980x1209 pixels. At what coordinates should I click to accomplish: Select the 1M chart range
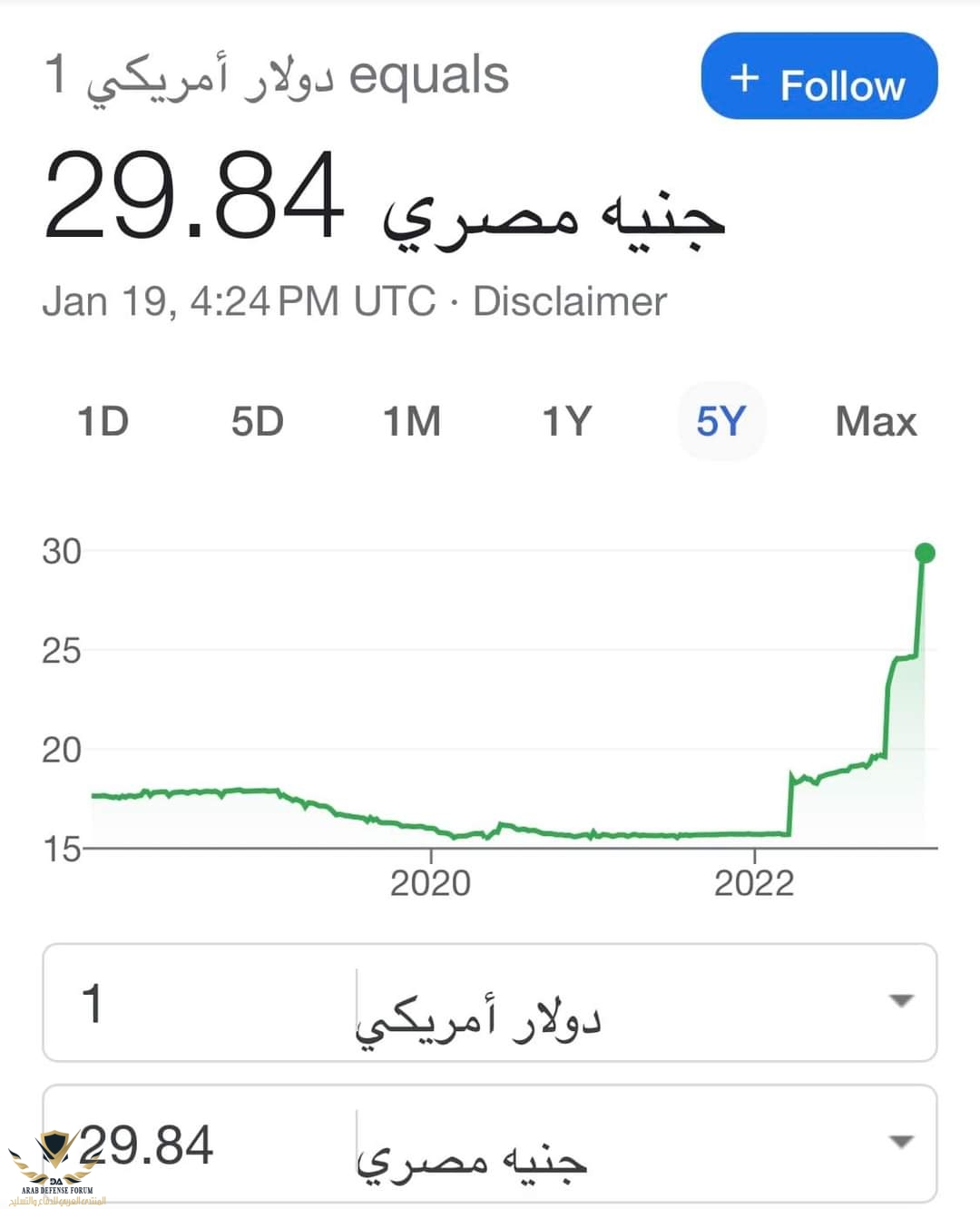411,421
